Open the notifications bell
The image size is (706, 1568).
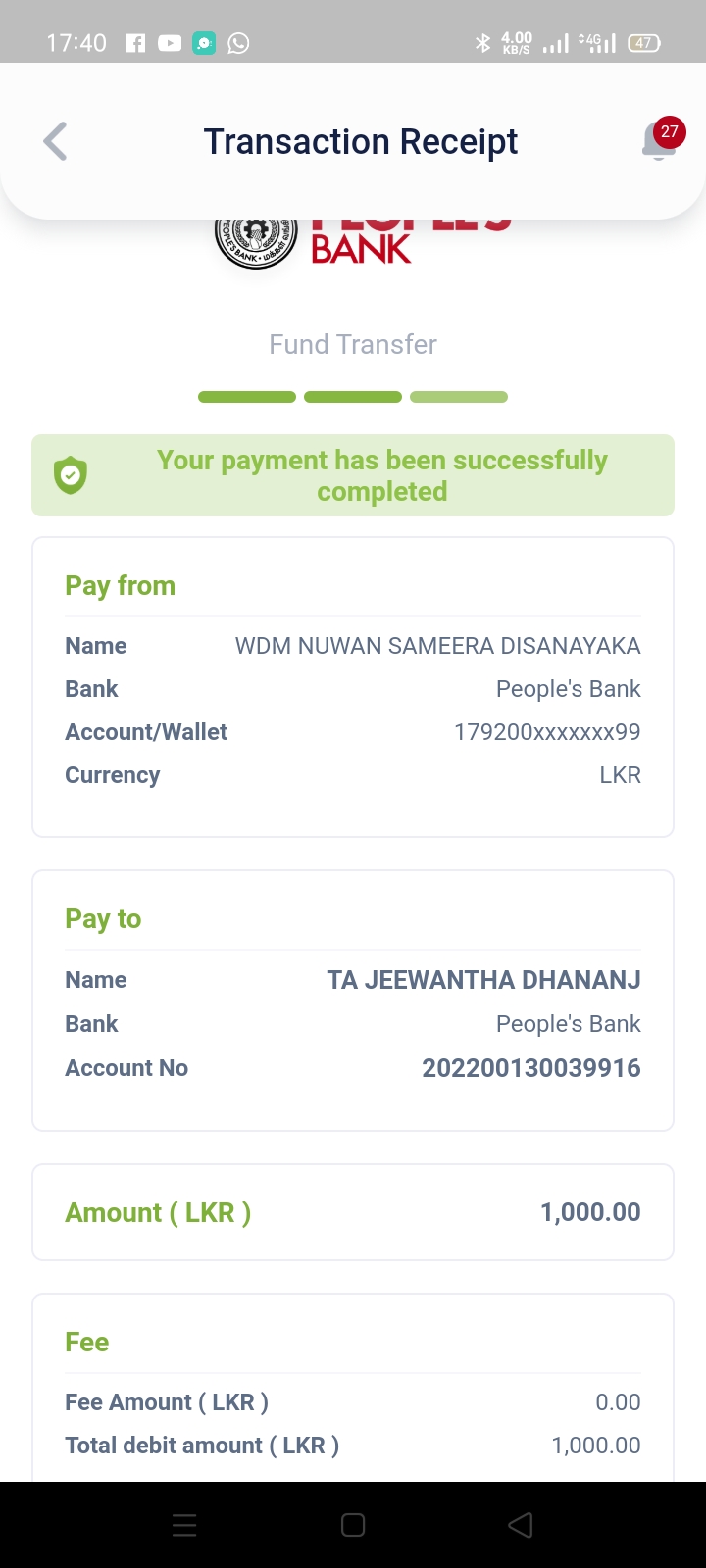click(x=660, y=141)
